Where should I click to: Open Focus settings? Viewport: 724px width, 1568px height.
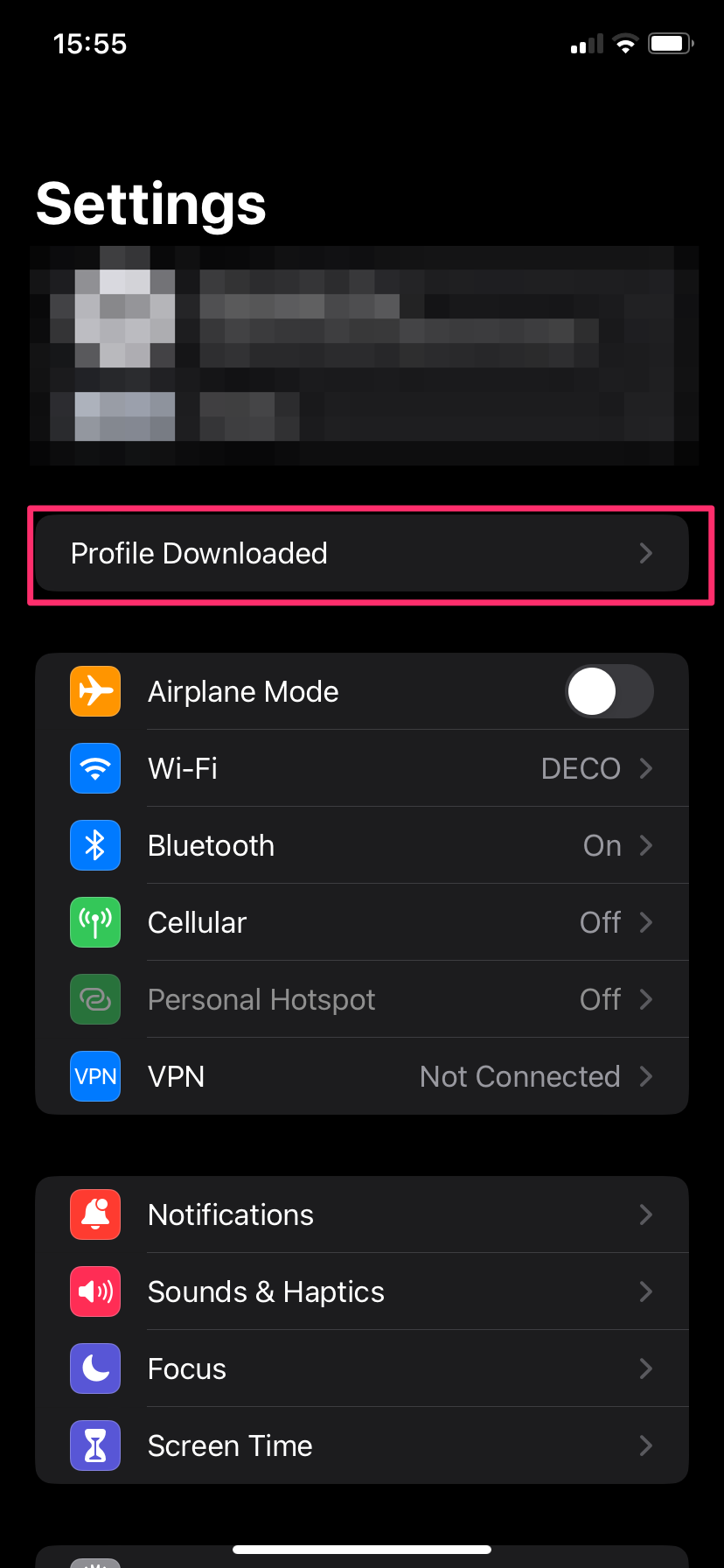(x=362, y=1368)
